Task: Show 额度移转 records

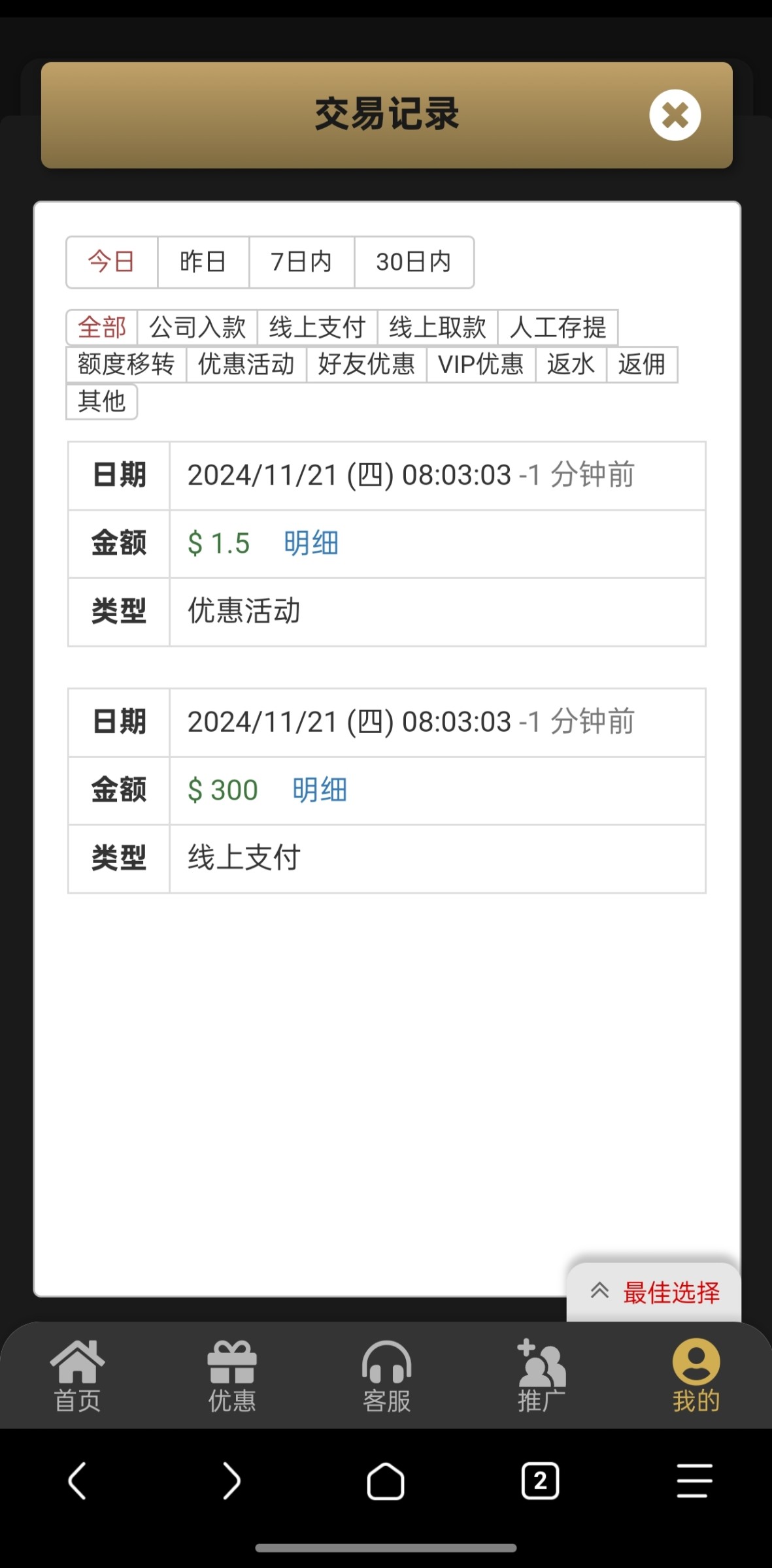Action: point(126,365)
